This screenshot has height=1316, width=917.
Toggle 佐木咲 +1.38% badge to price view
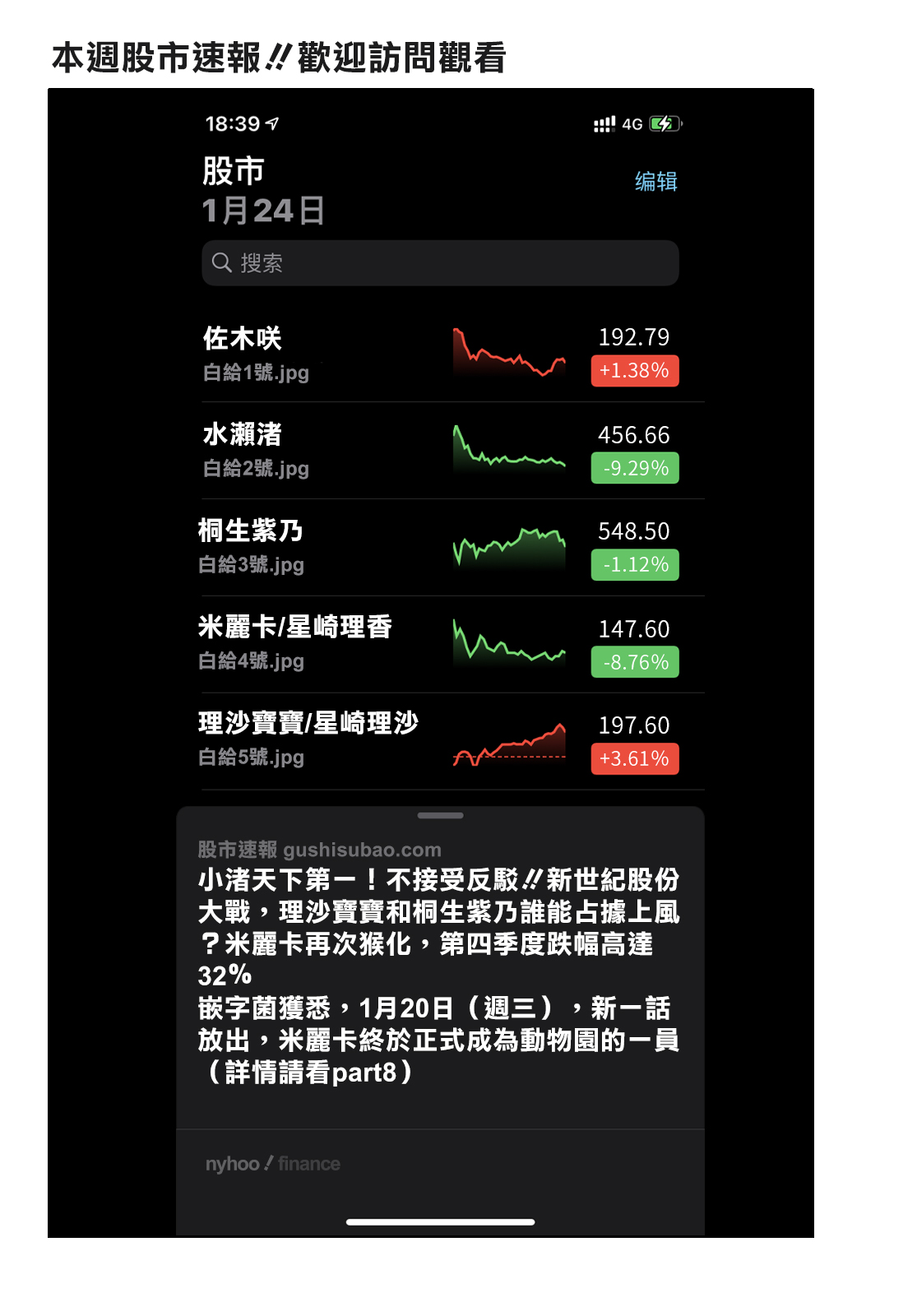[x=634, y=371]
